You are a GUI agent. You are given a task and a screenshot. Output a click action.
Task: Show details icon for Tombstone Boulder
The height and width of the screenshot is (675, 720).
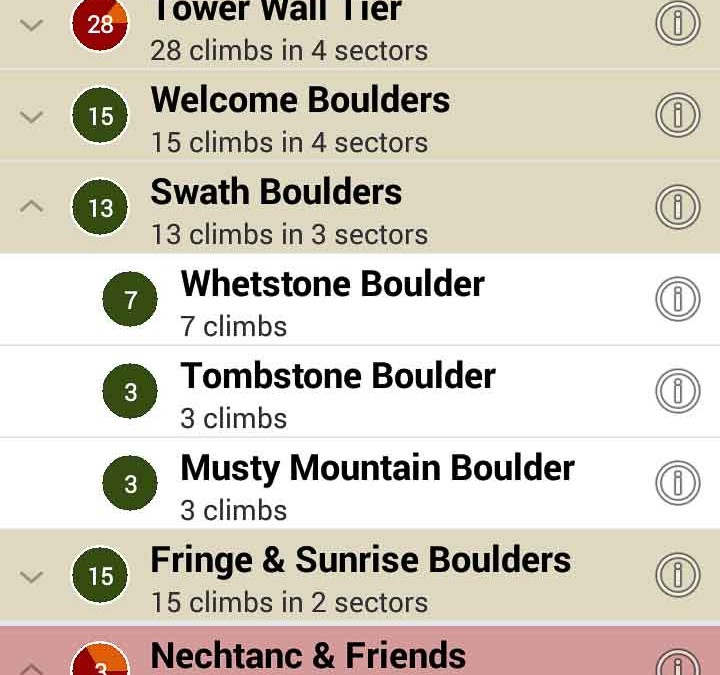point(677,391)
